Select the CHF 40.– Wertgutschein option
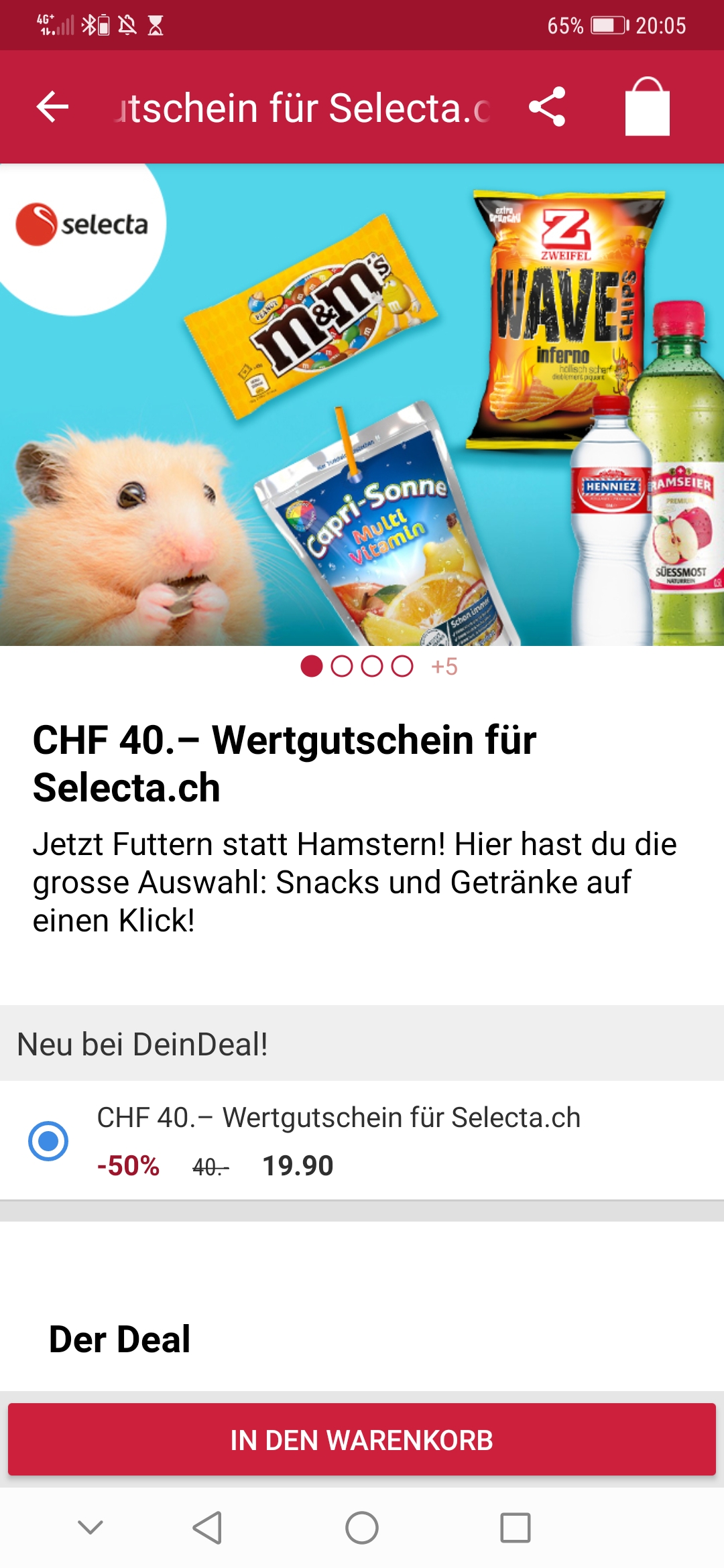 point(48,1140)
